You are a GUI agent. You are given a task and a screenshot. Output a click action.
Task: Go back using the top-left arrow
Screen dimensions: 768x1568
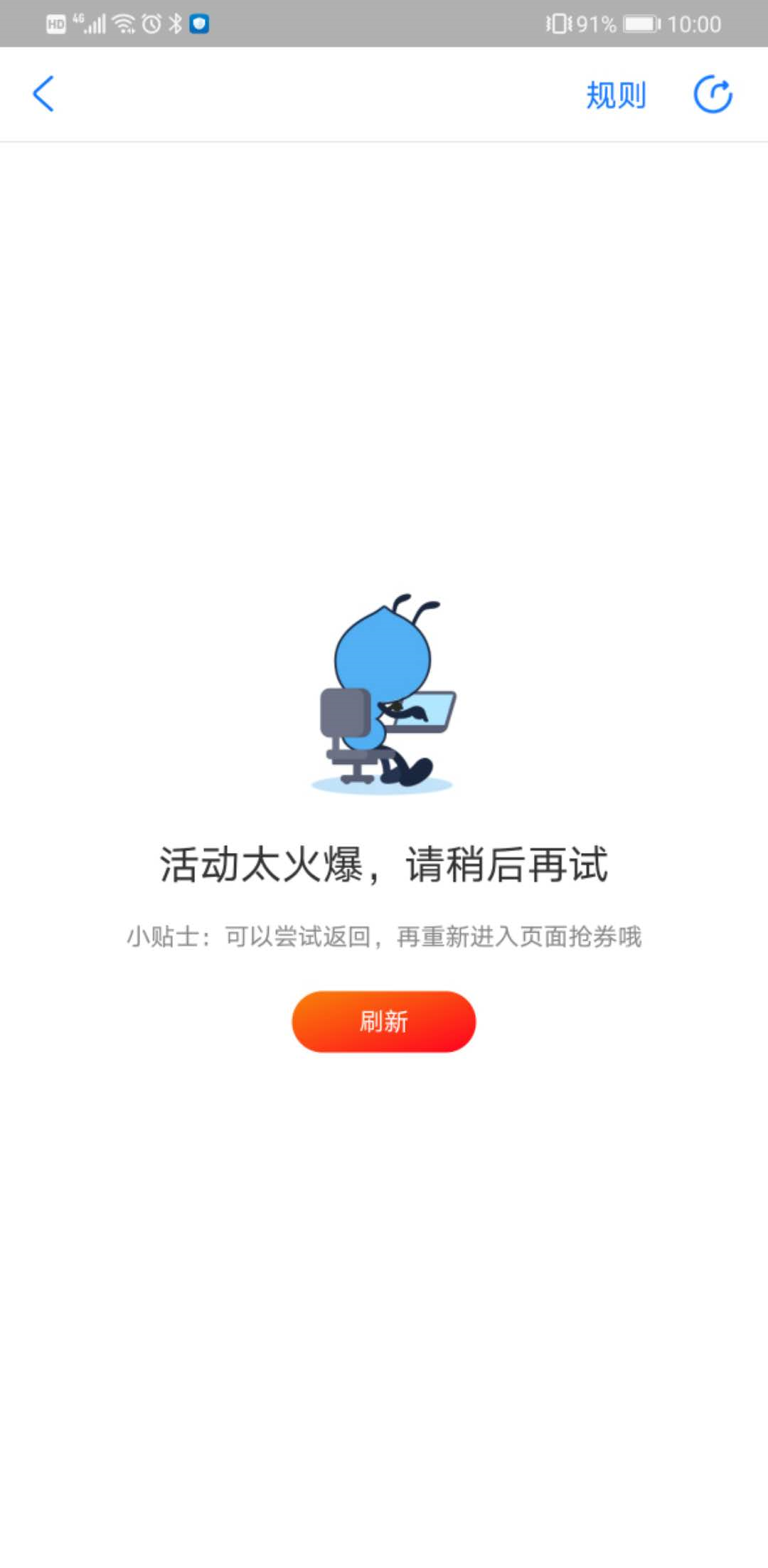[43, 94]
